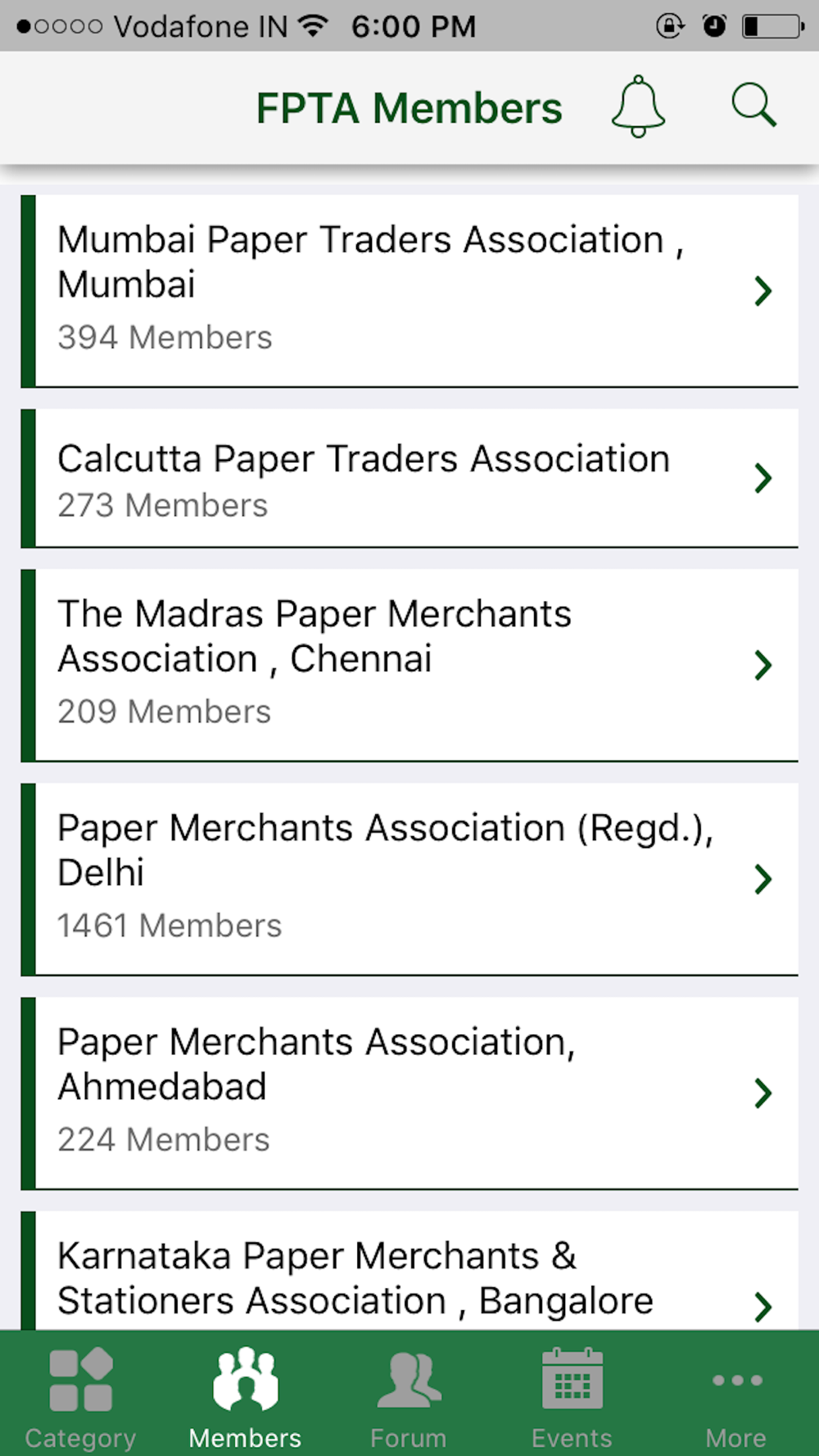Open Paper Merchants Association (Regd.), Delhi
The width and height of the screenshot is (819, 1456).
409,879
